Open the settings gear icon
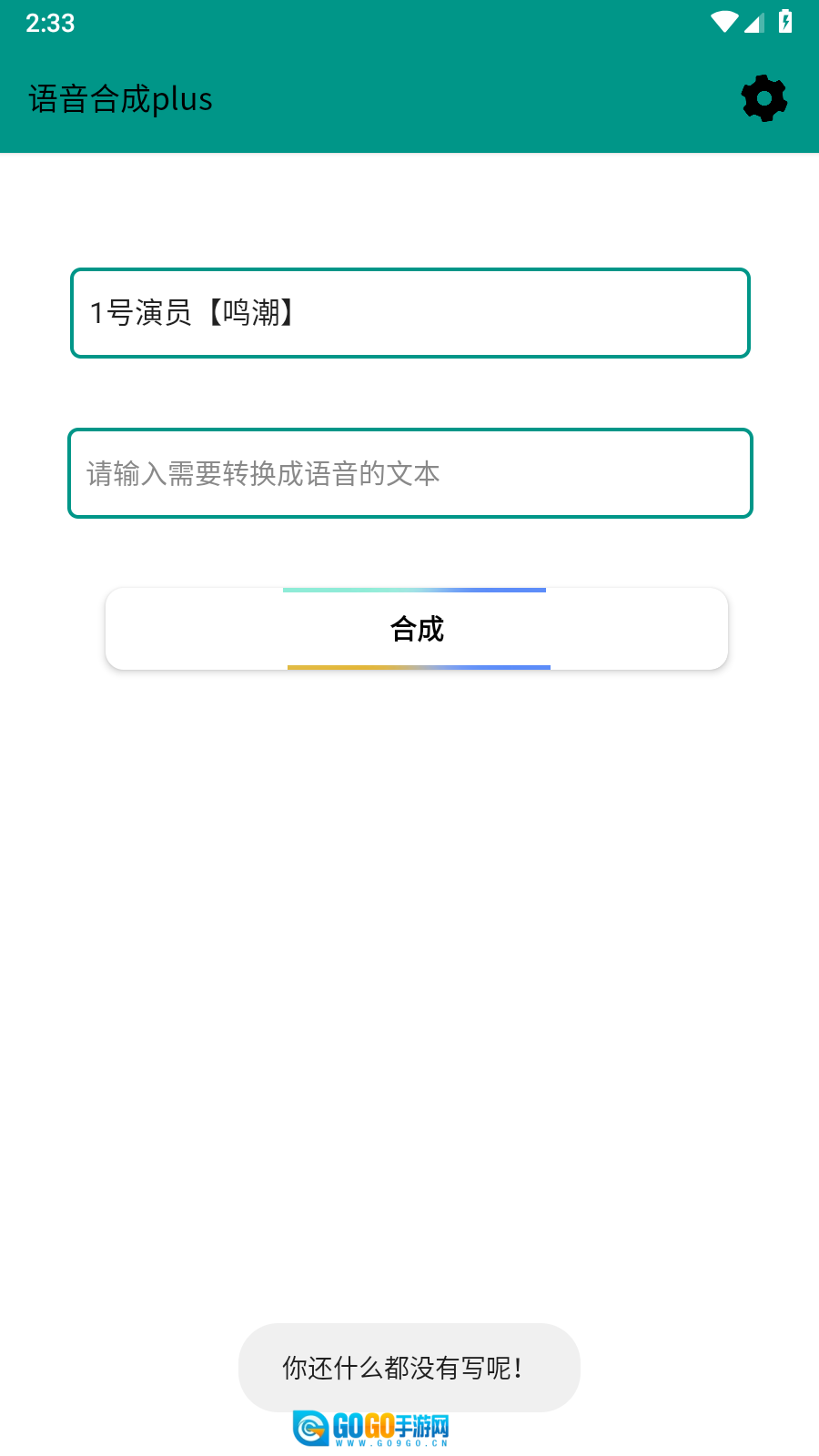The height and width of the screenshot is (1456, 819). click(x=763, y=98)
